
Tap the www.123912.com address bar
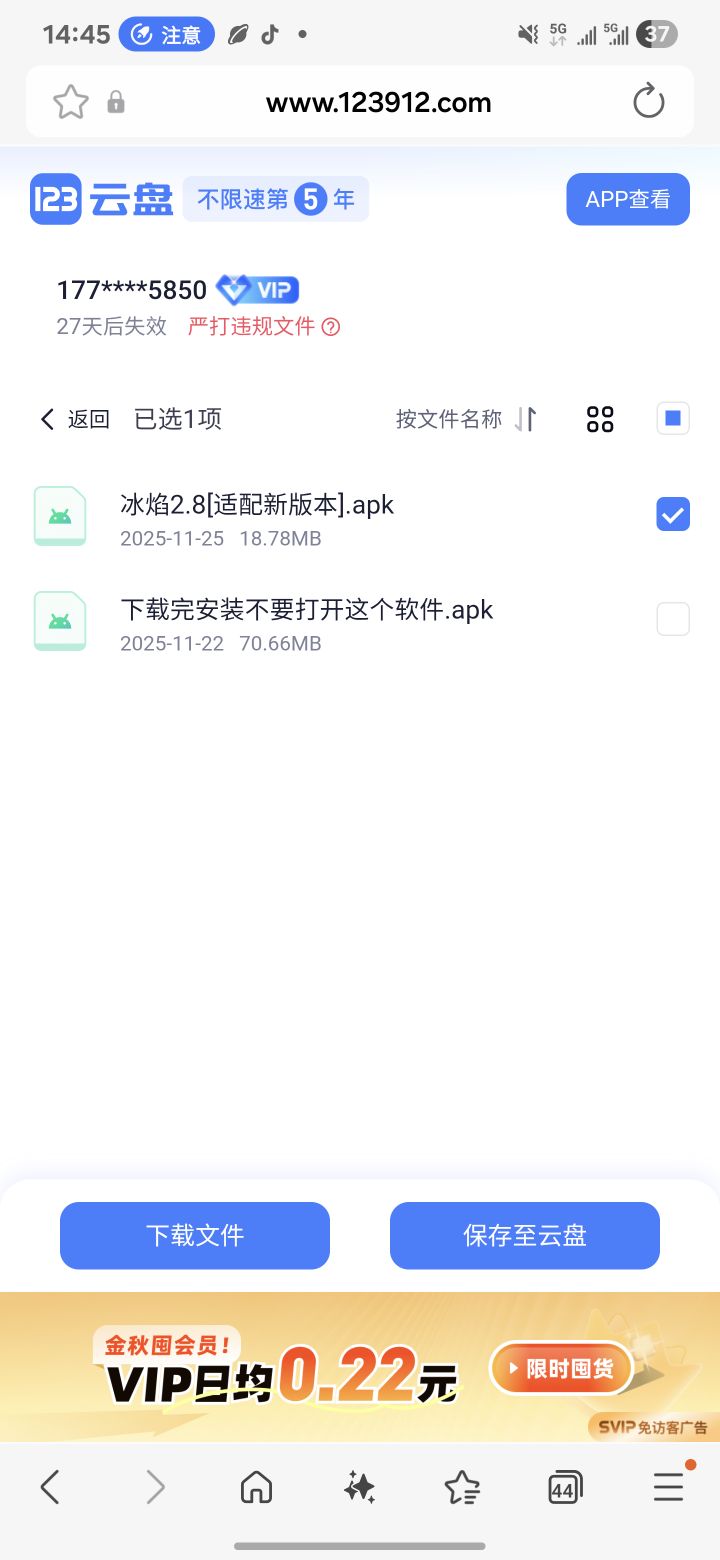[378, 102]
